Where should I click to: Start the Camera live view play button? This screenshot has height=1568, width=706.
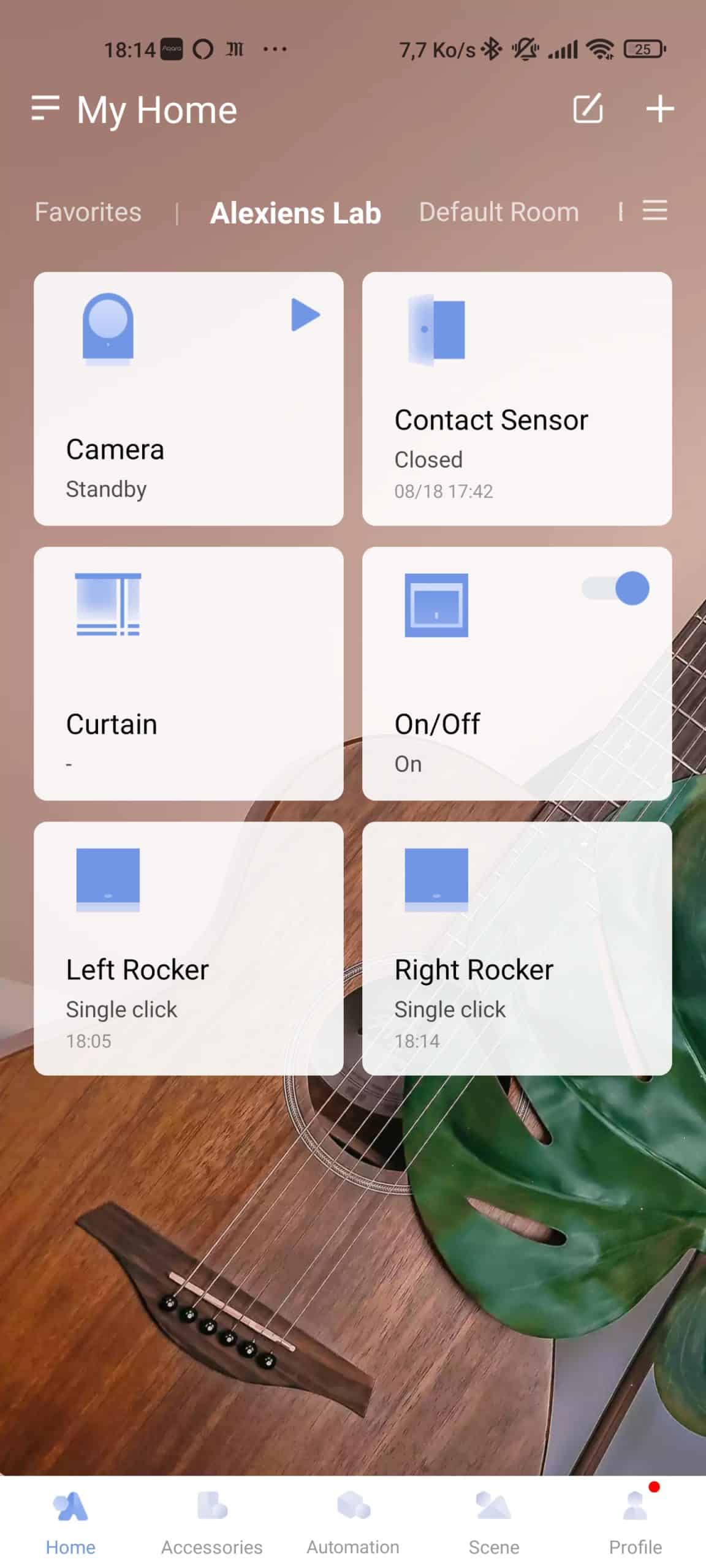[305, 314]
